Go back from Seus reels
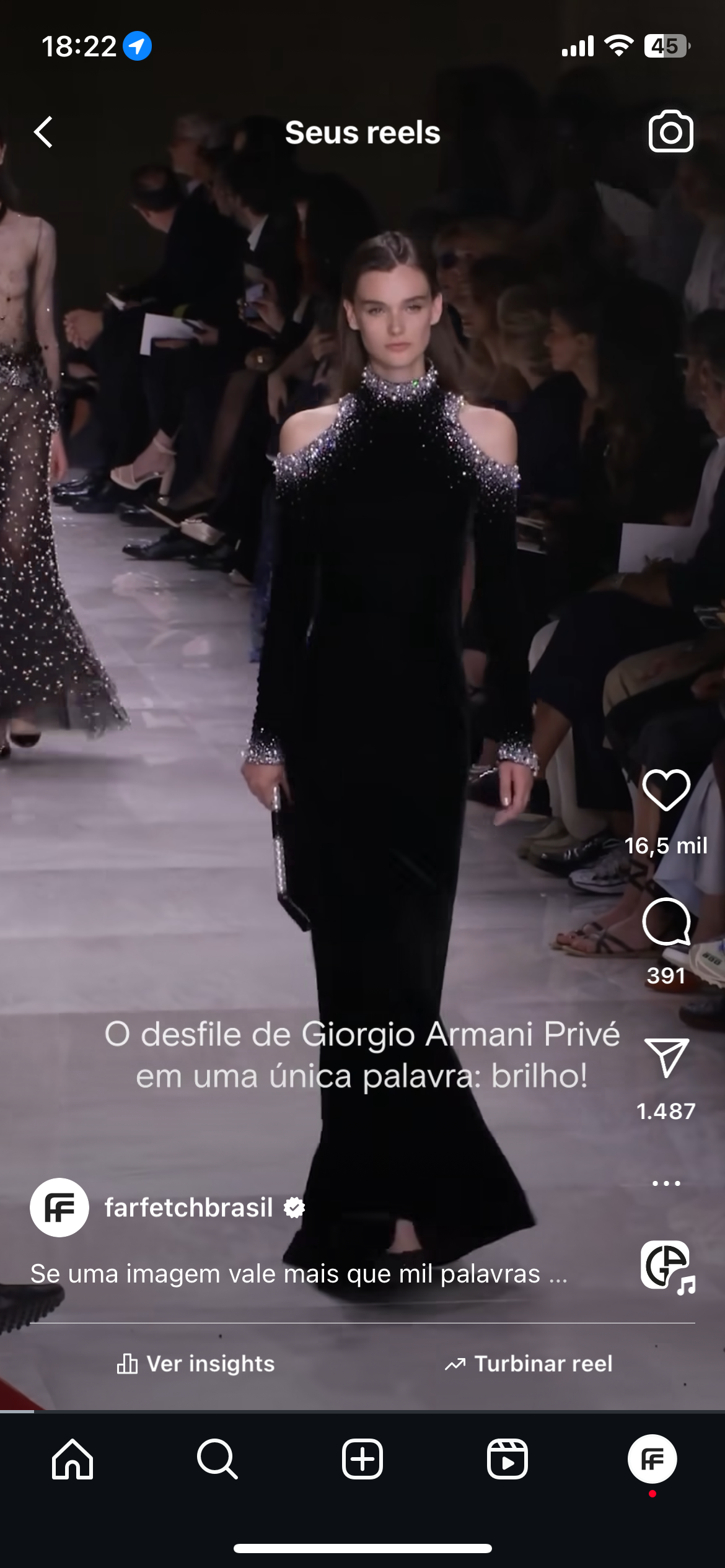Screen dimensions: 725x1568 click(43, 132)
